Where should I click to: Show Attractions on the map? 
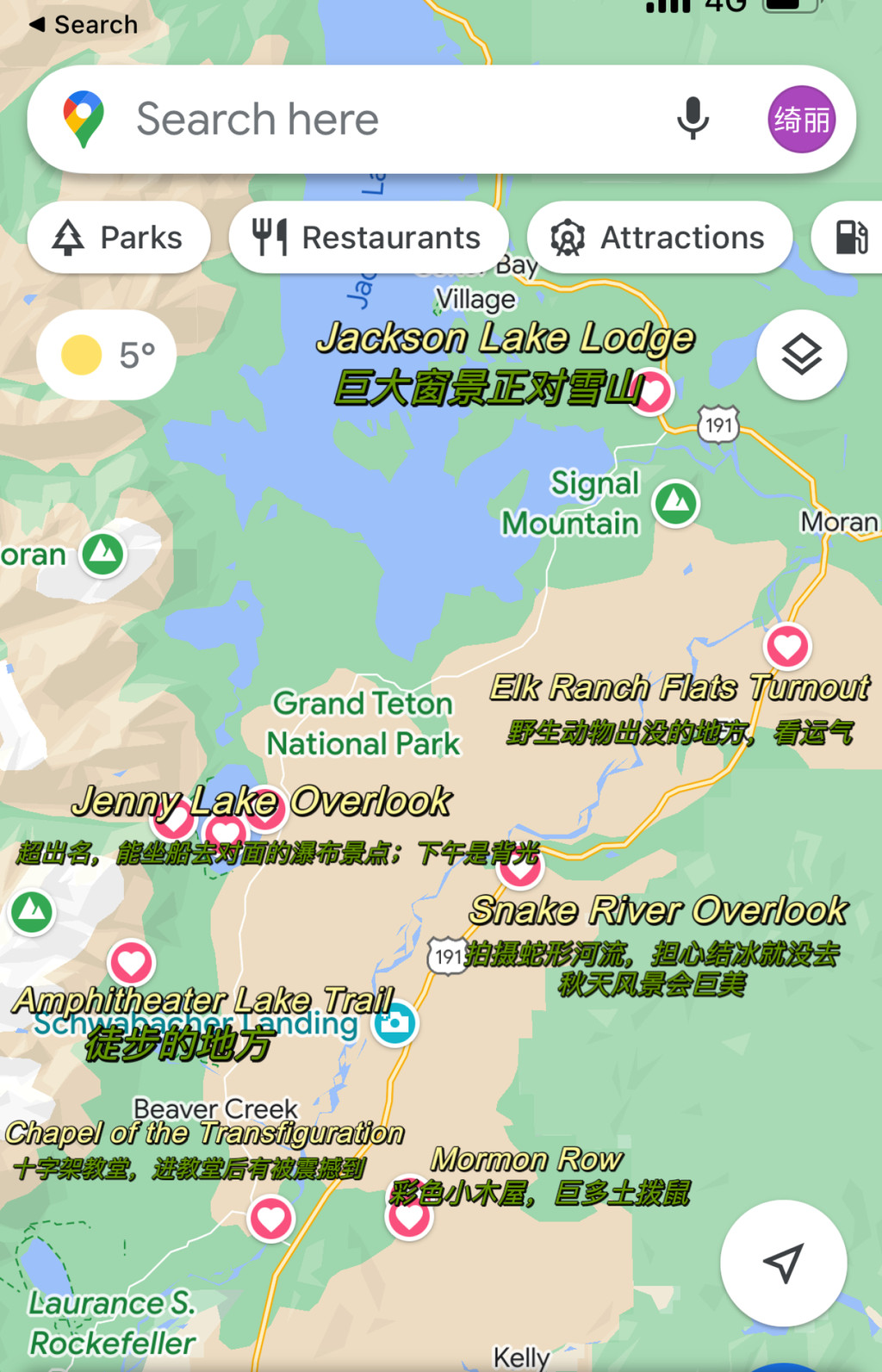659,238
